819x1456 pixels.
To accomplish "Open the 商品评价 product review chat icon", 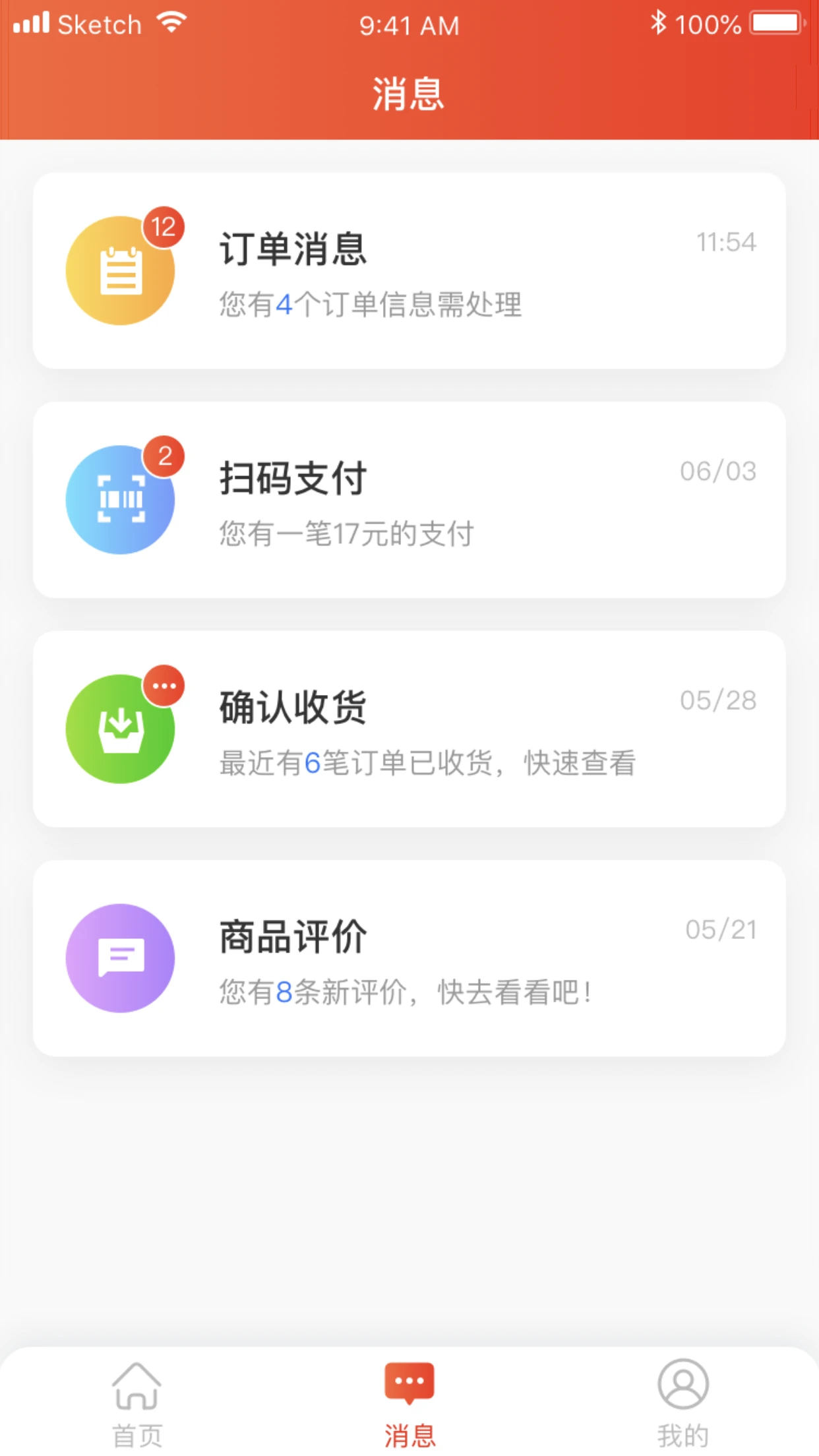I will pos(120,958).
